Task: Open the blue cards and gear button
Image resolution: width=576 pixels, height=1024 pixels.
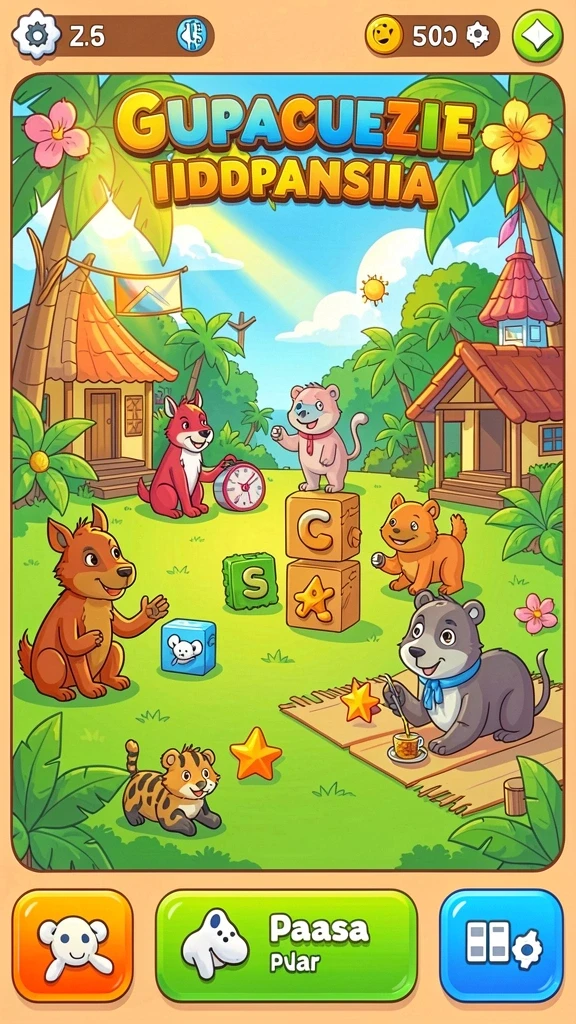Action: 501,946
